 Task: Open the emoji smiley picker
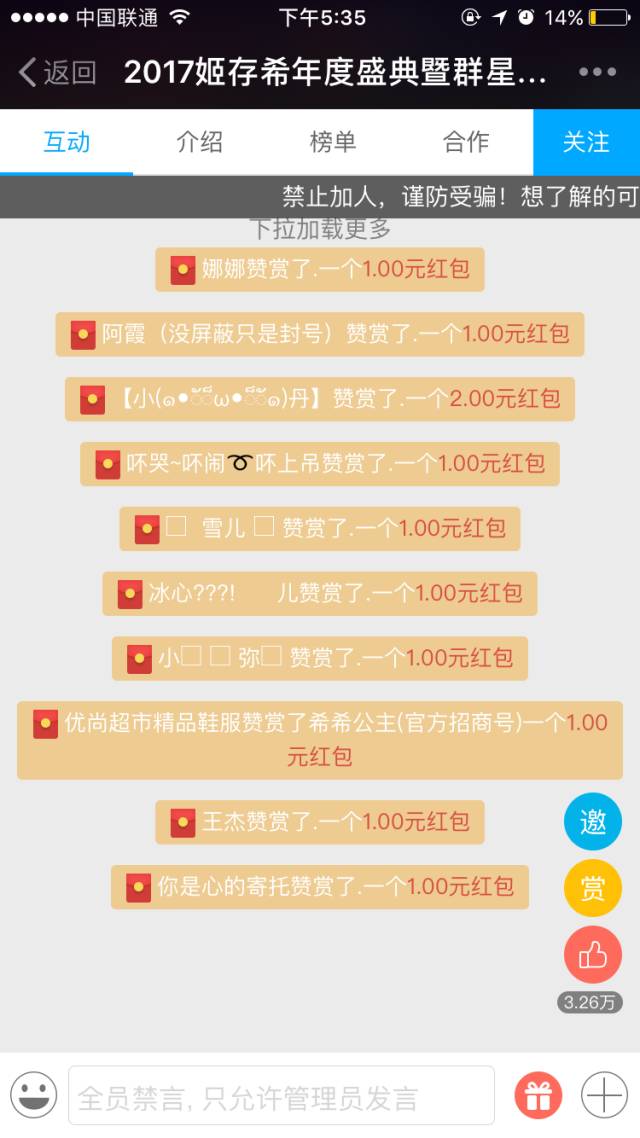(33, 1095)
